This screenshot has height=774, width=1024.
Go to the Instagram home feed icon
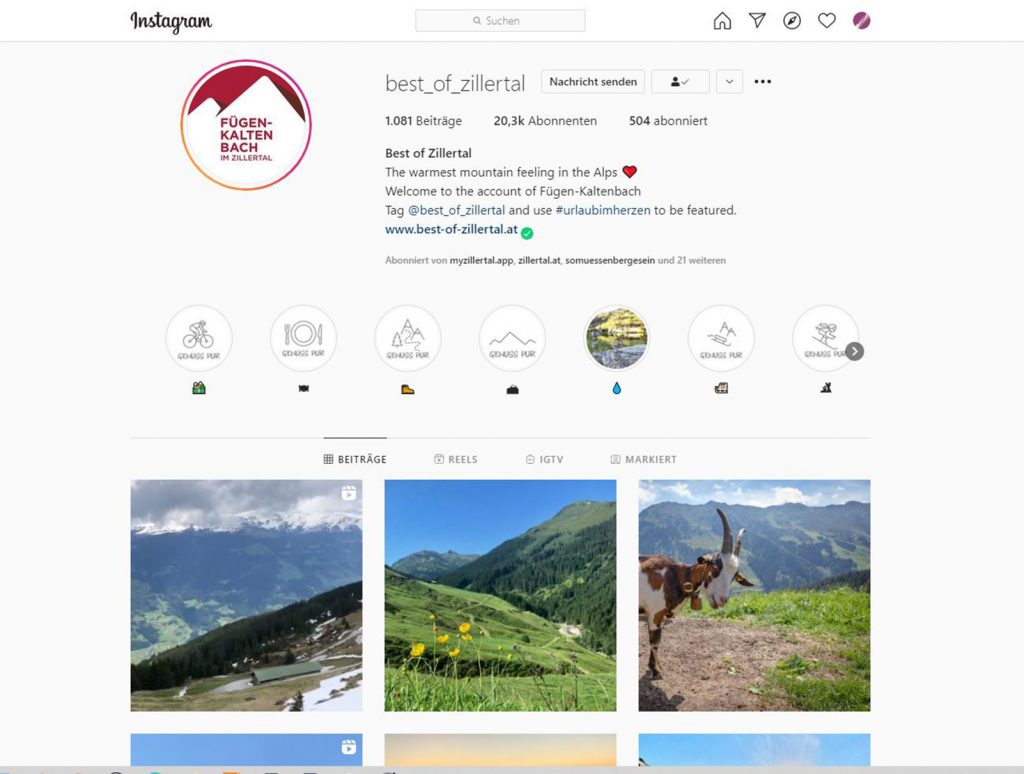pos(722,21)
